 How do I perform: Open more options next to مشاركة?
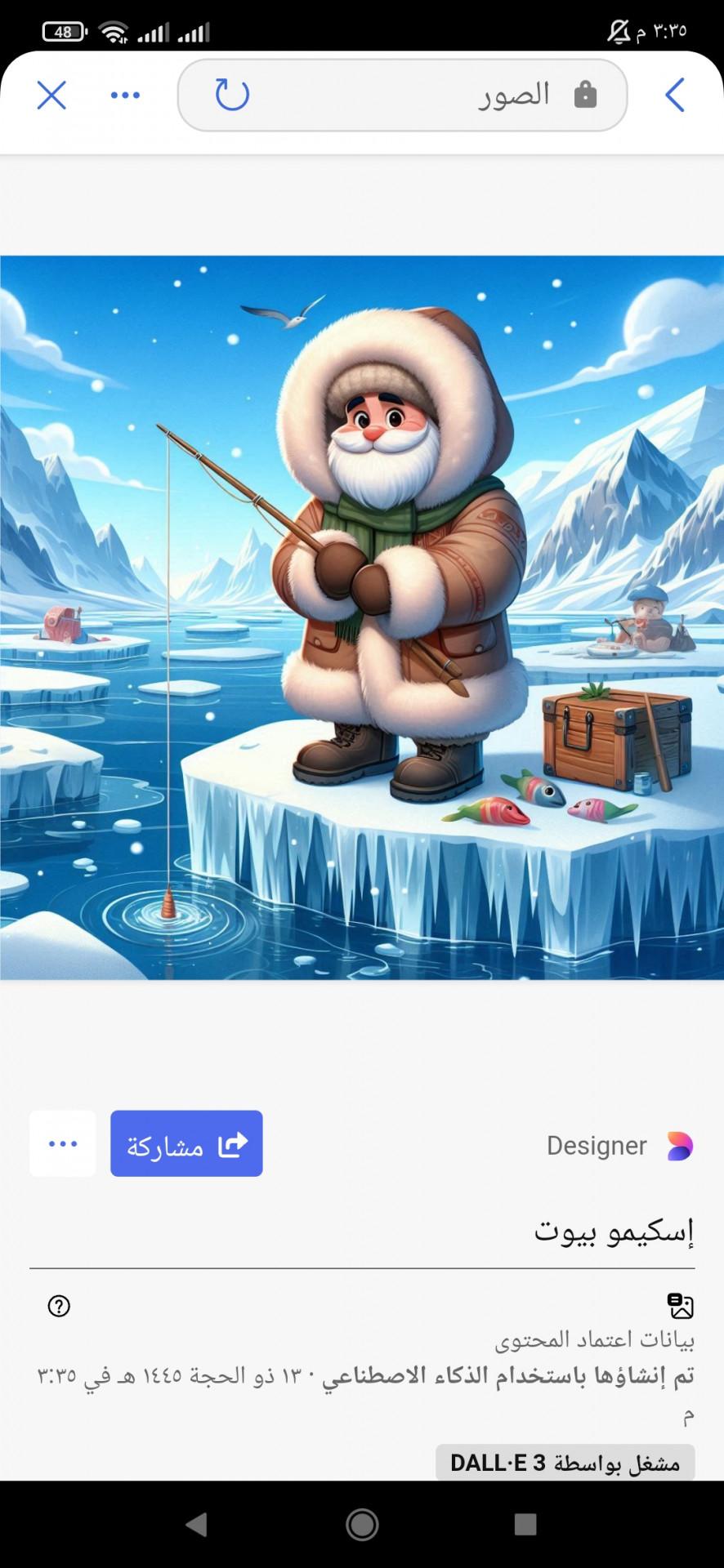tap(63, 1143)
